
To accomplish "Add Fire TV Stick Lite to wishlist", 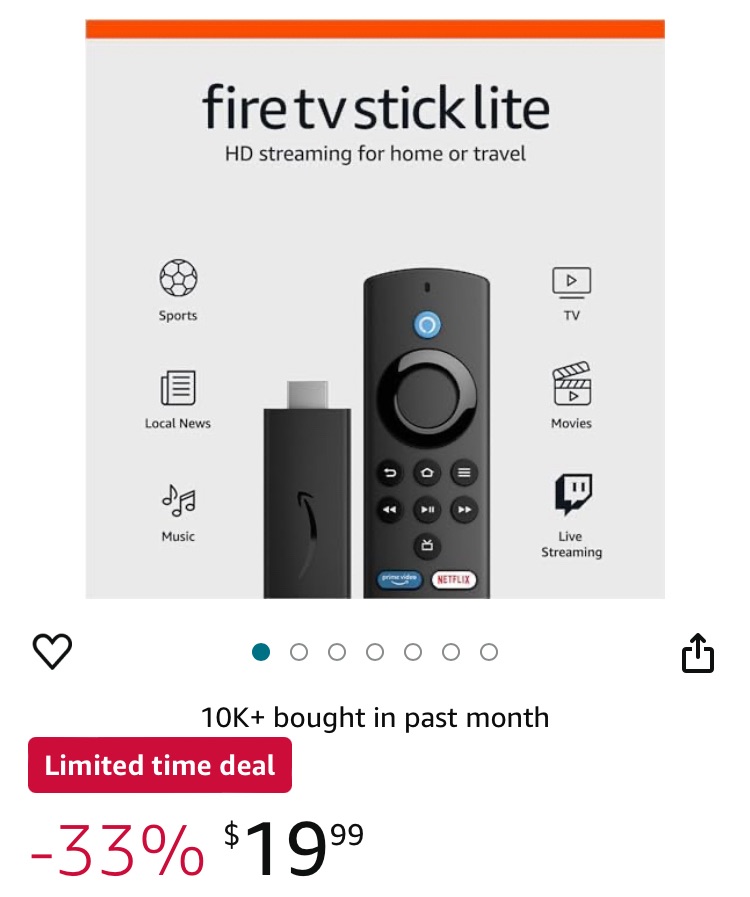I will pyautogui.click(x=53, y=652).
